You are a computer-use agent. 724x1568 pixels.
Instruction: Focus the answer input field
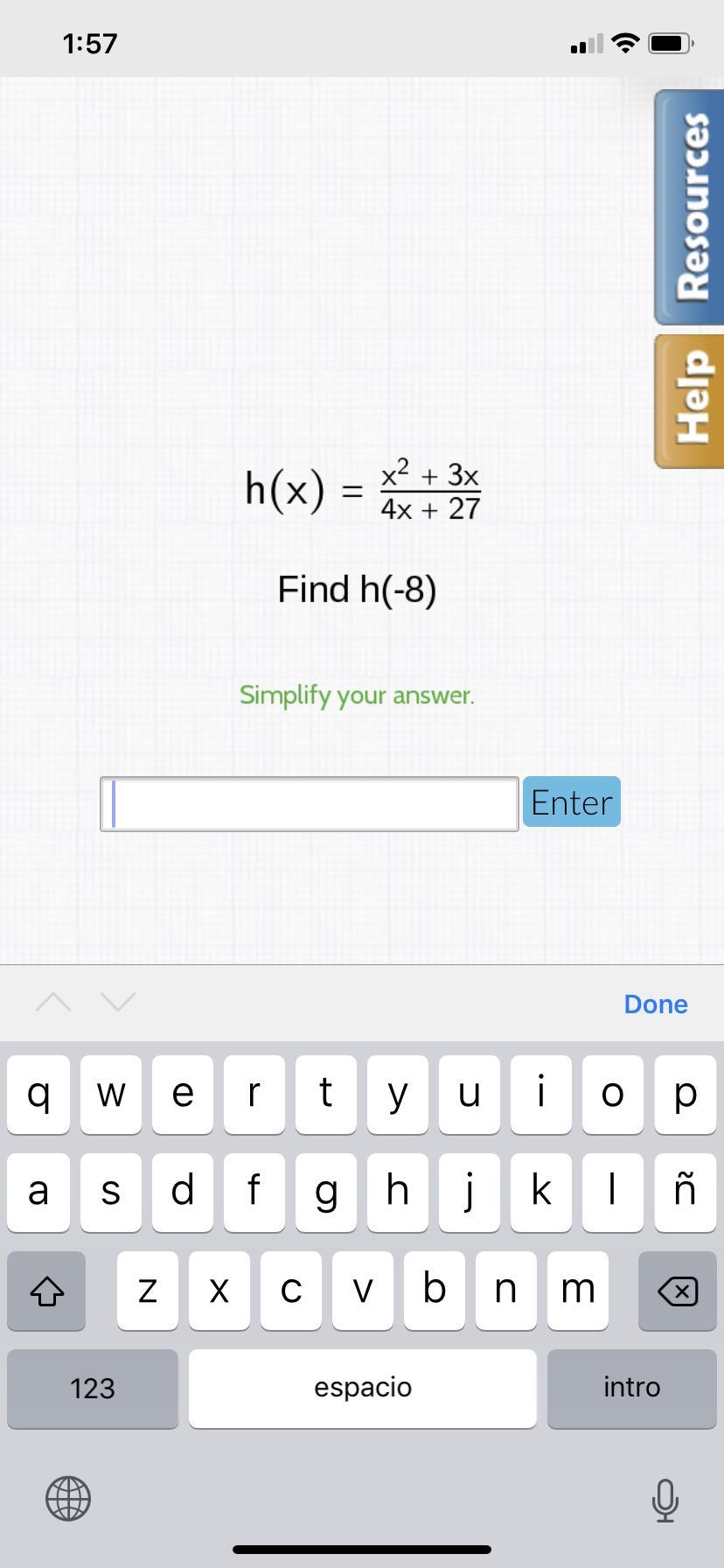pos(310,803)
